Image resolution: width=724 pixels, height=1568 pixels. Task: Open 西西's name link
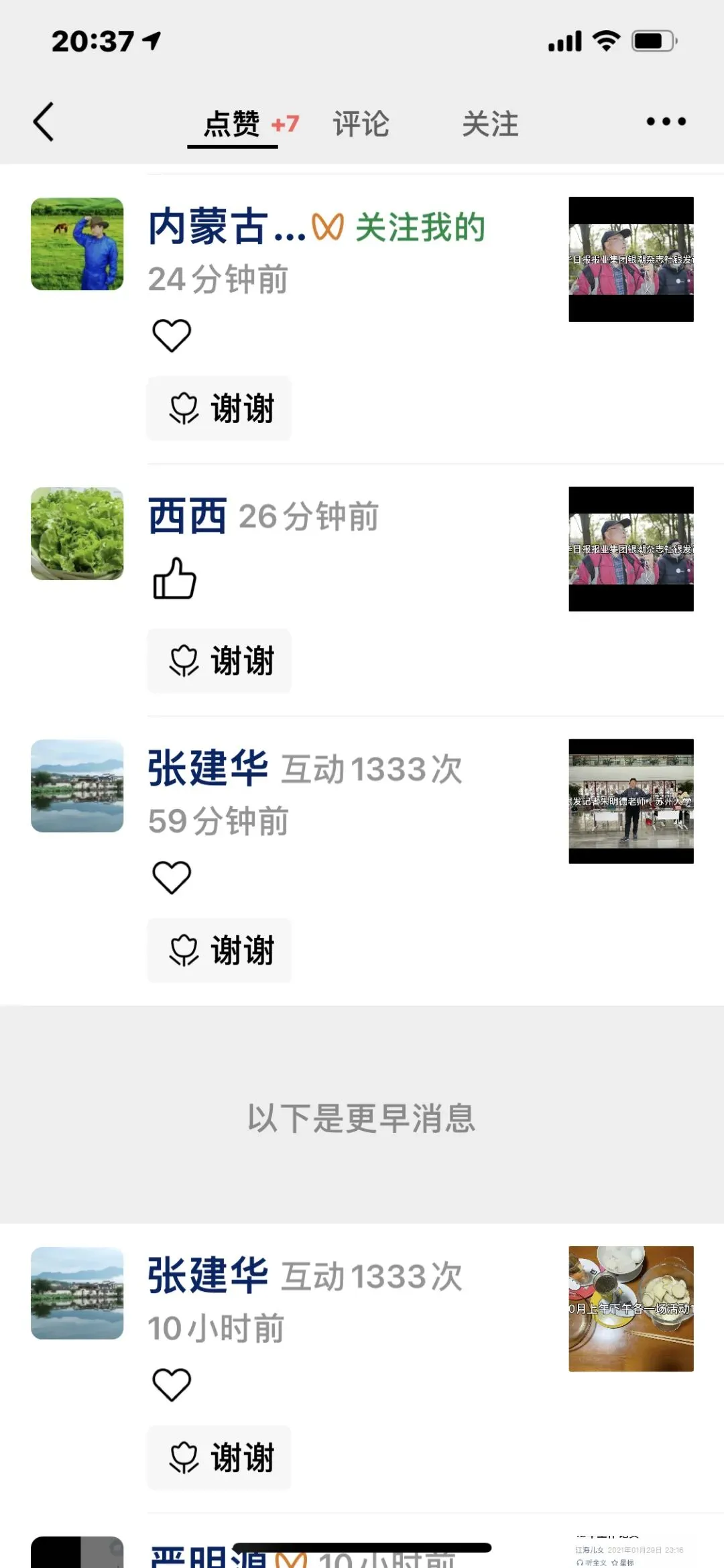point(187,516)
